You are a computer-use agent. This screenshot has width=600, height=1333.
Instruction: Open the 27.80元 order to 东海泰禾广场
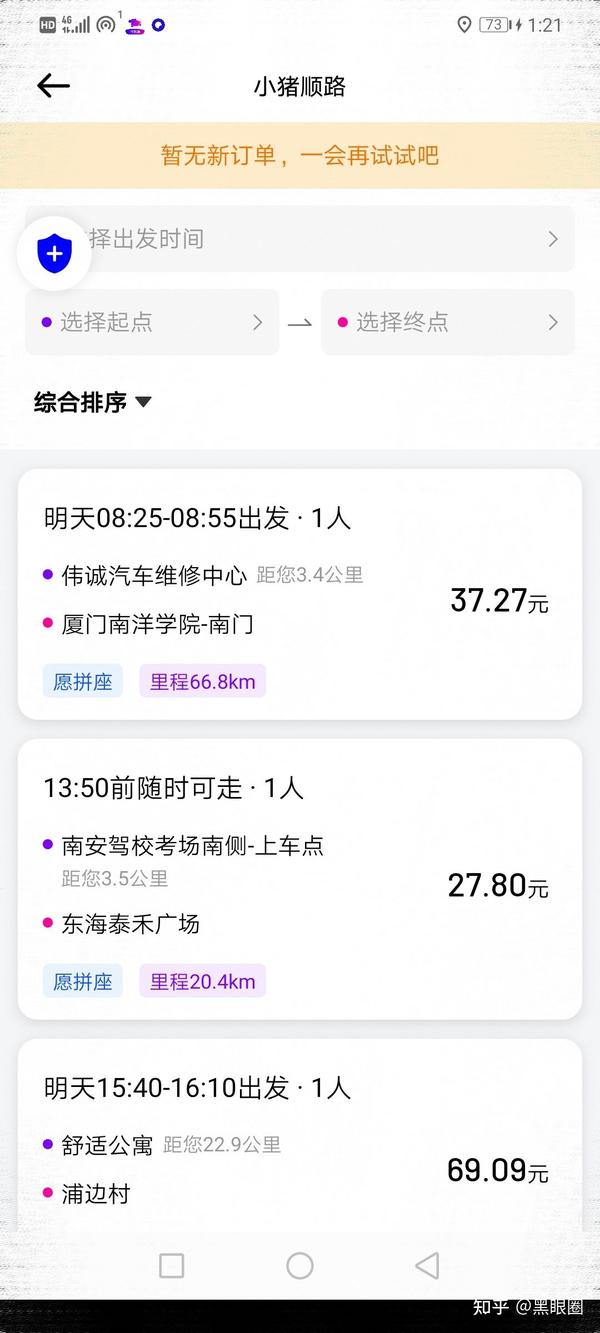click(300, 879)
